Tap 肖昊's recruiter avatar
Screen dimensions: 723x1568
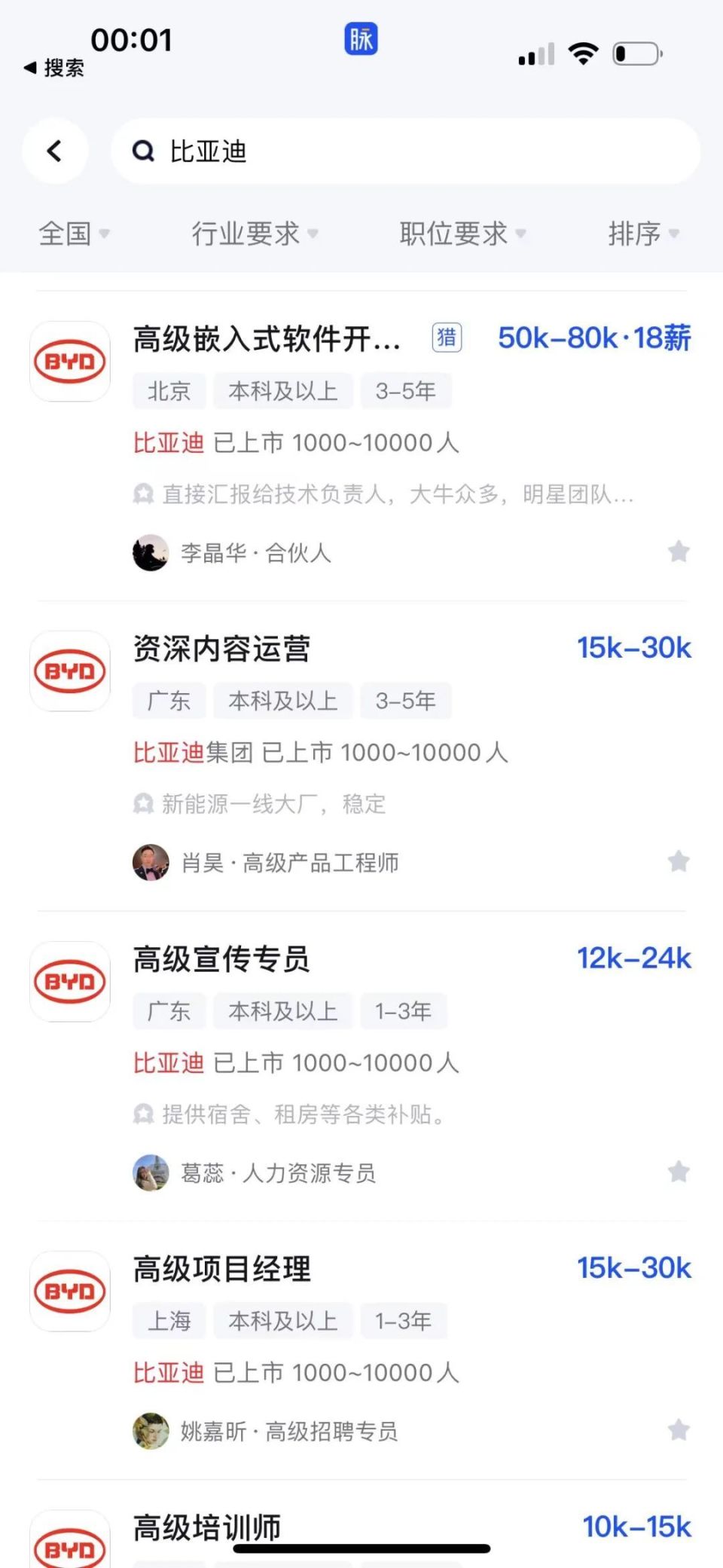click(x=151, y=861)
